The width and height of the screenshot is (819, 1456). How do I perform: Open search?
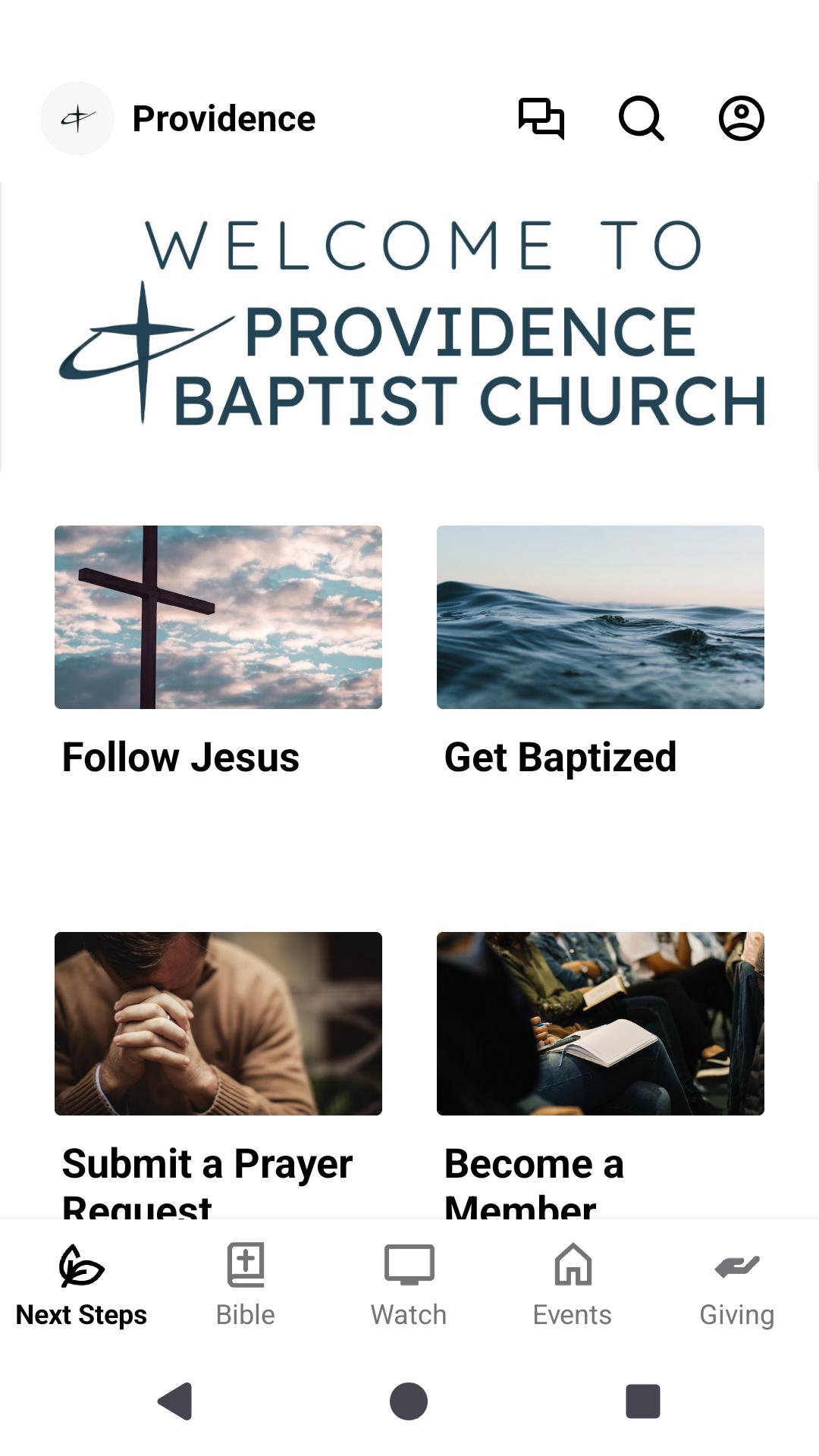tap(641, 118)
